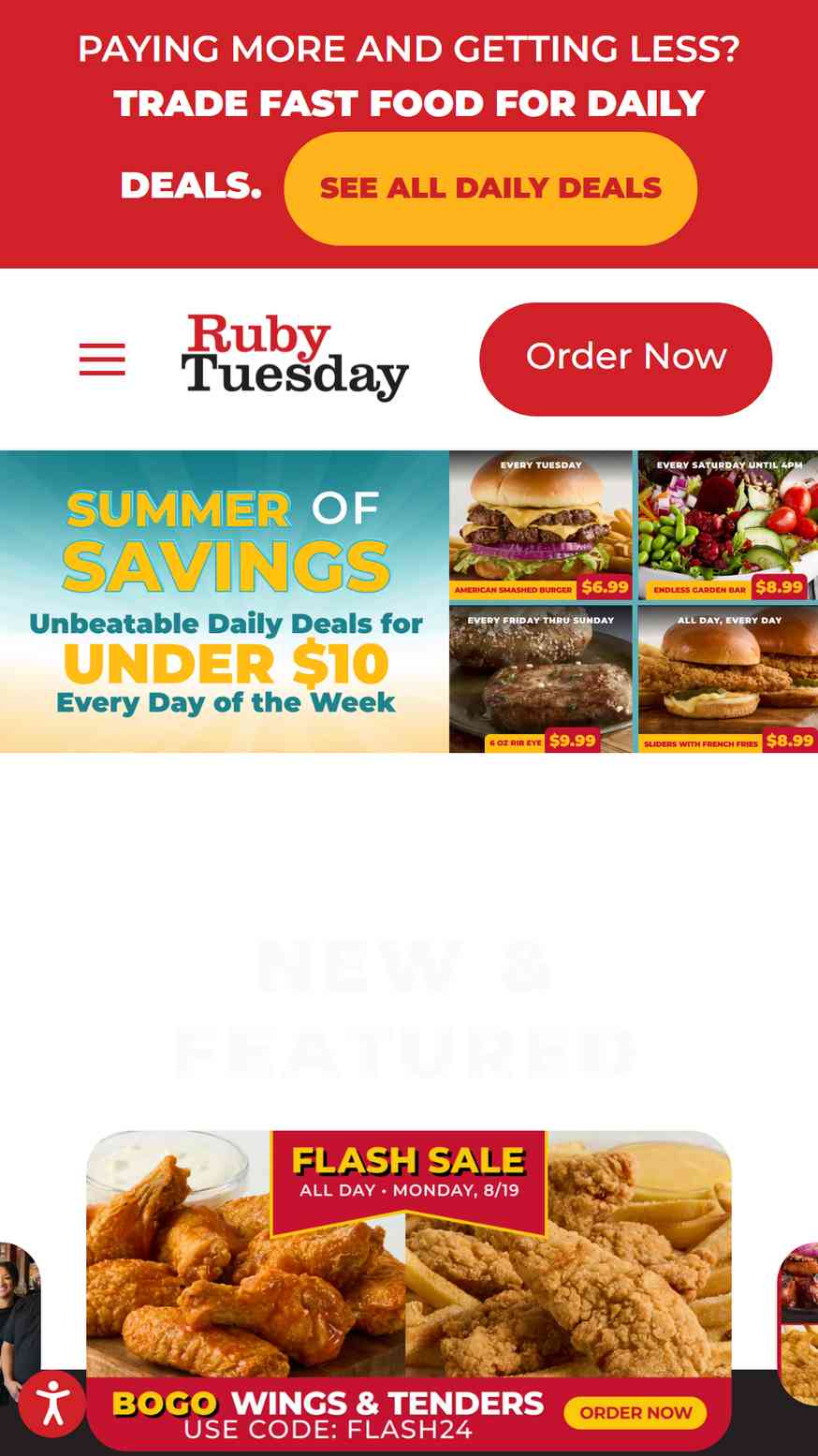Open the hamburger navigation menu
818x1456 pixels.
(102, 359)
